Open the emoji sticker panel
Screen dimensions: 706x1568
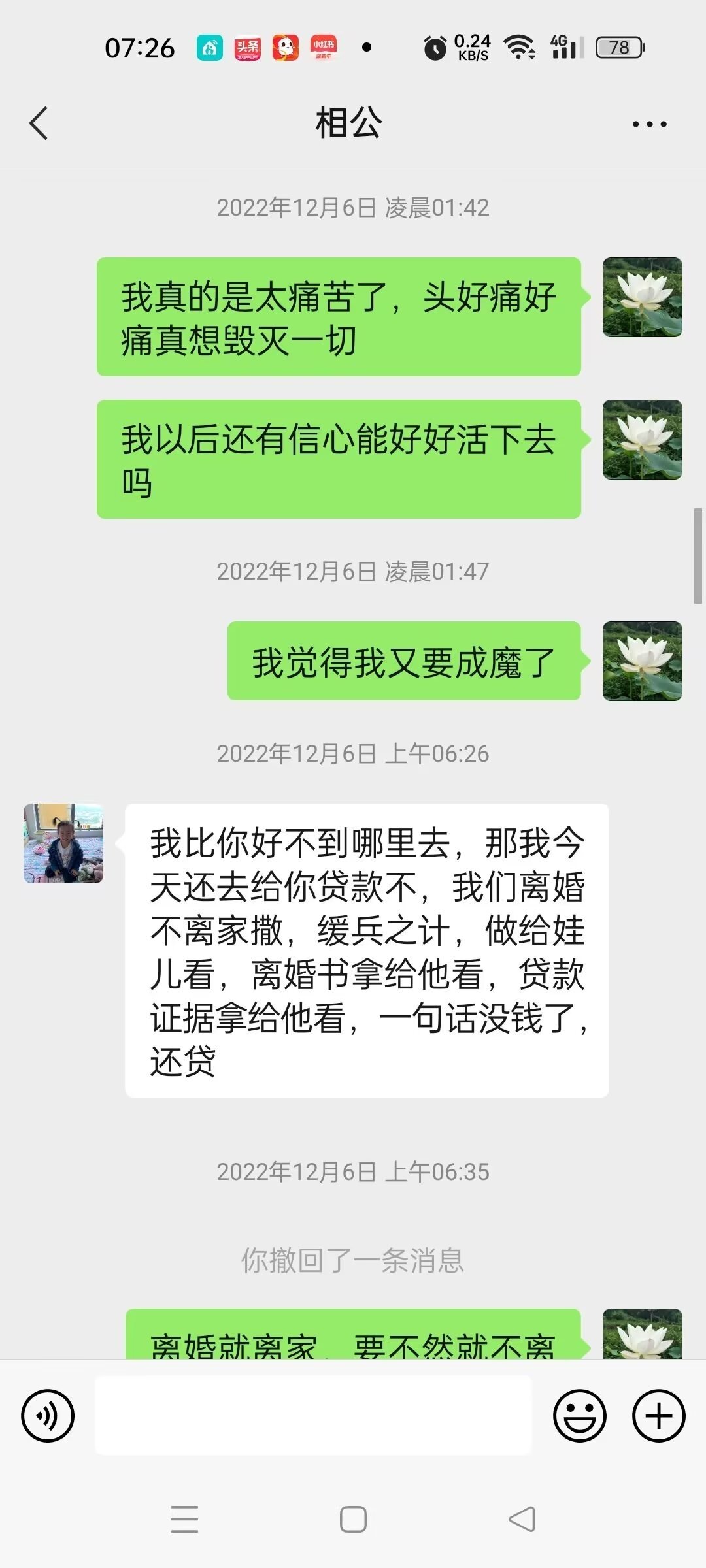579,1416
